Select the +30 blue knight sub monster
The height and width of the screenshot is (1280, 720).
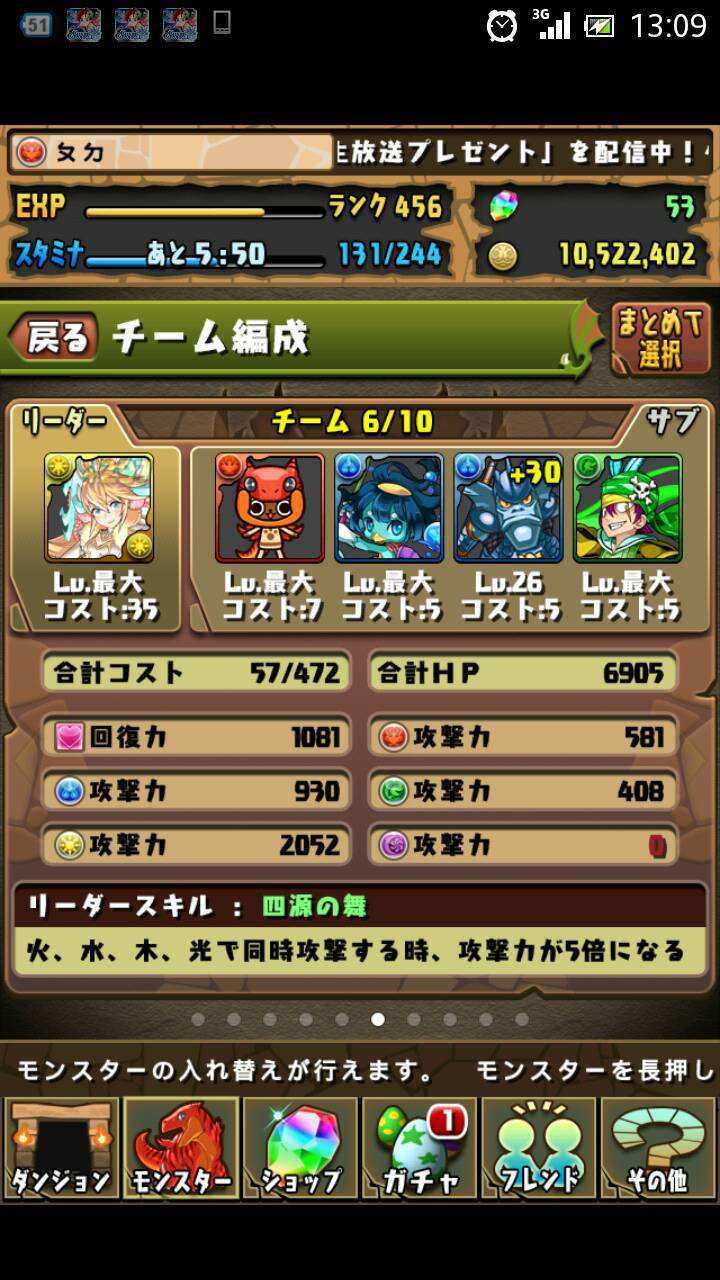click(508, 508)
